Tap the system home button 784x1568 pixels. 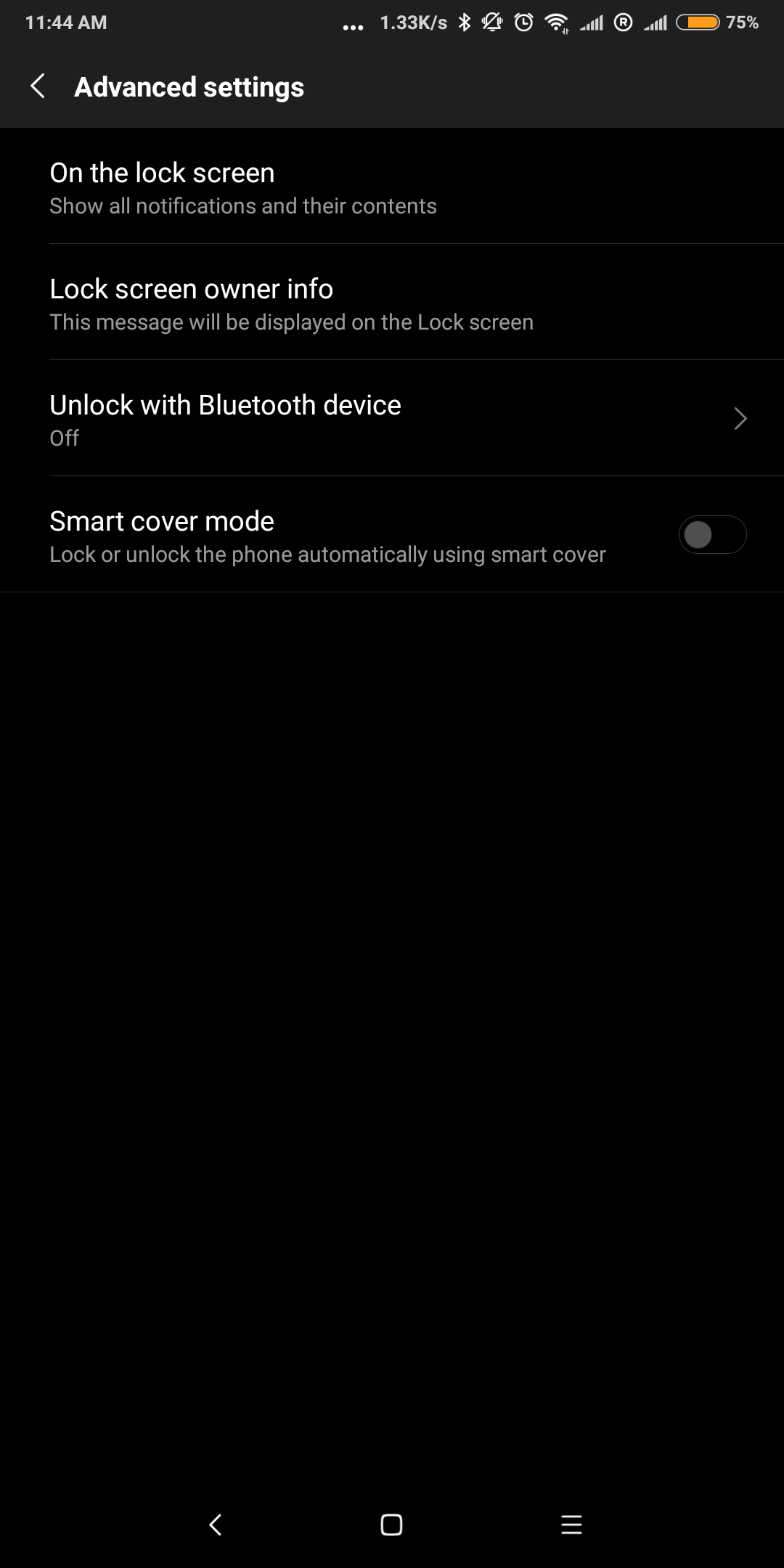(x=391, y=1524)
